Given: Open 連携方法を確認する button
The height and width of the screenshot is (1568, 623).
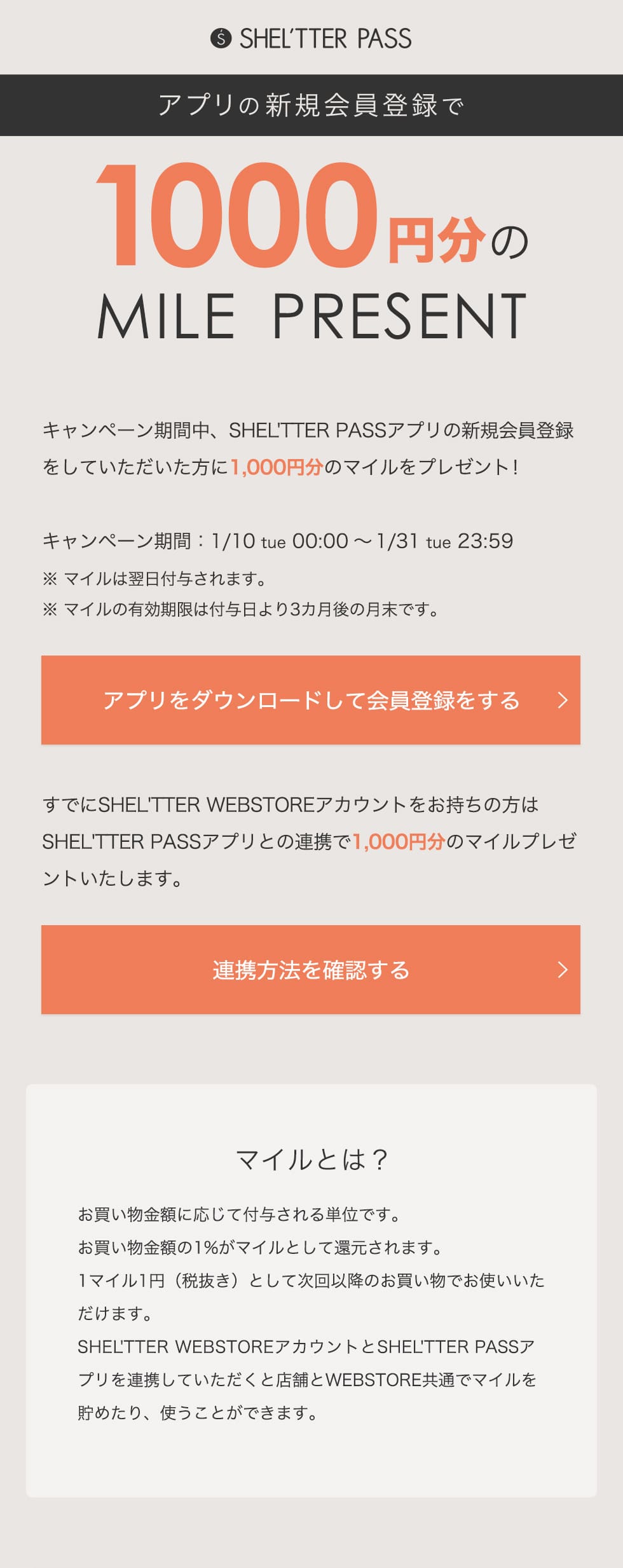Looking at the screenshot, I should coord(311,970).
